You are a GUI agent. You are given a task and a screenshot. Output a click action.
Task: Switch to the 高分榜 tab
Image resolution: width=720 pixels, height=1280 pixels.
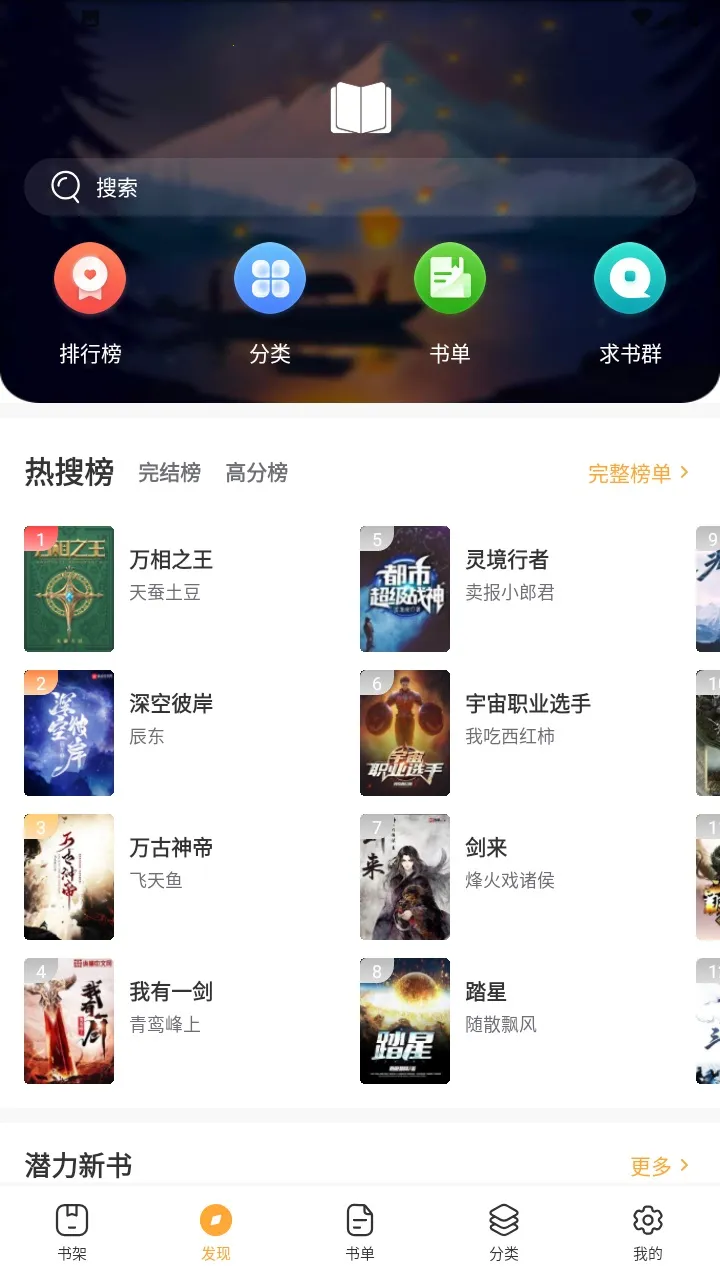pos(257,473)
